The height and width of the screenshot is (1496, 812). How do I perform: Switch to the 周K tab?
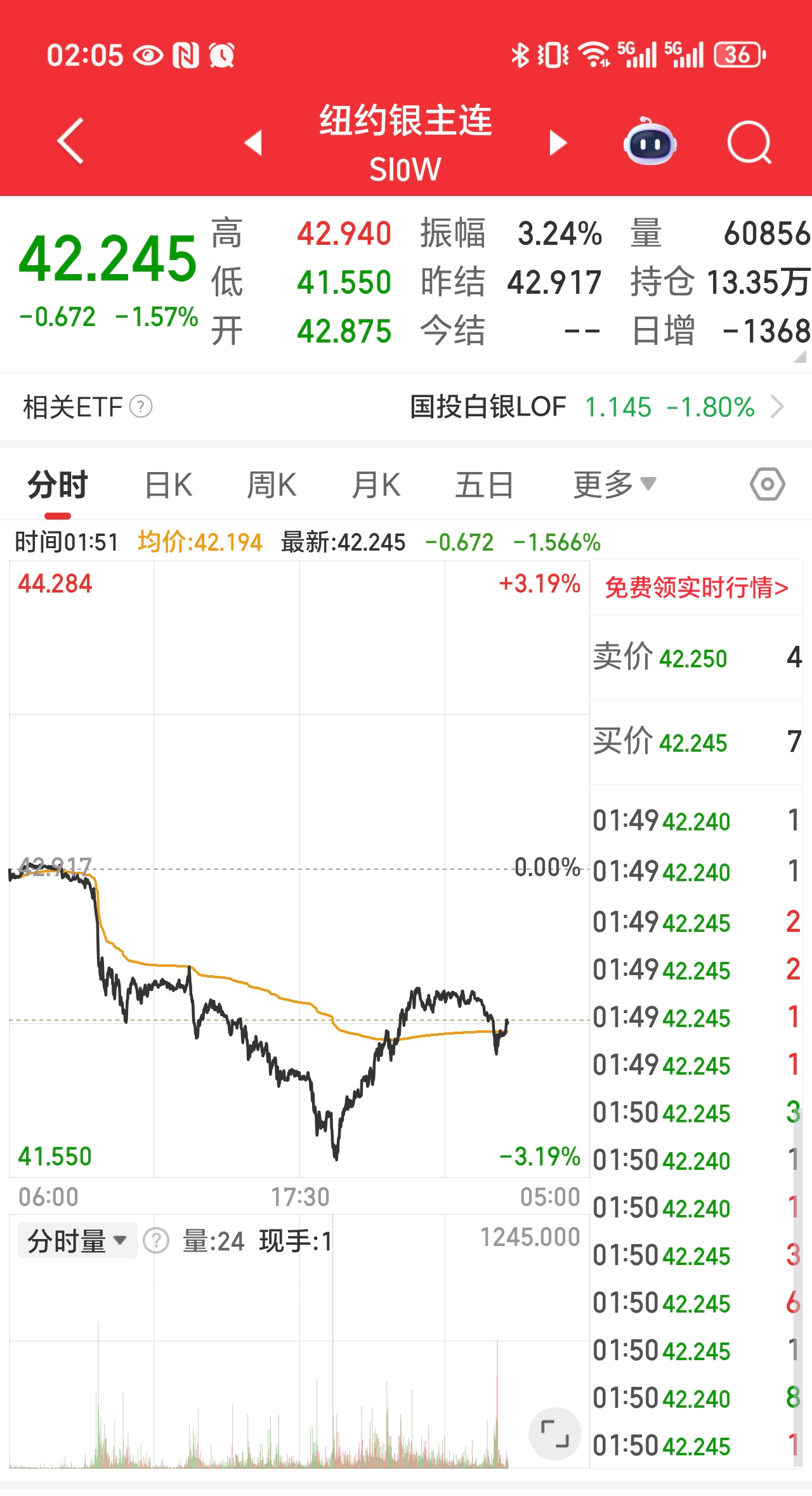coord(272,485)
